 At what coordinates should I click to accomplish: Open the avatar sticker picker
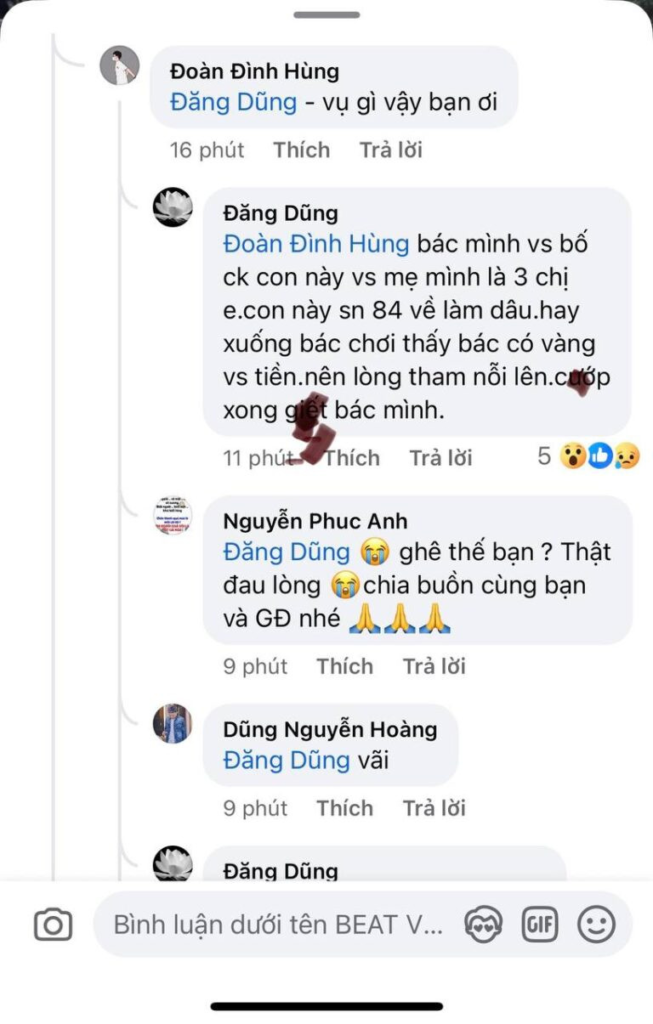[x=484, y=925]
